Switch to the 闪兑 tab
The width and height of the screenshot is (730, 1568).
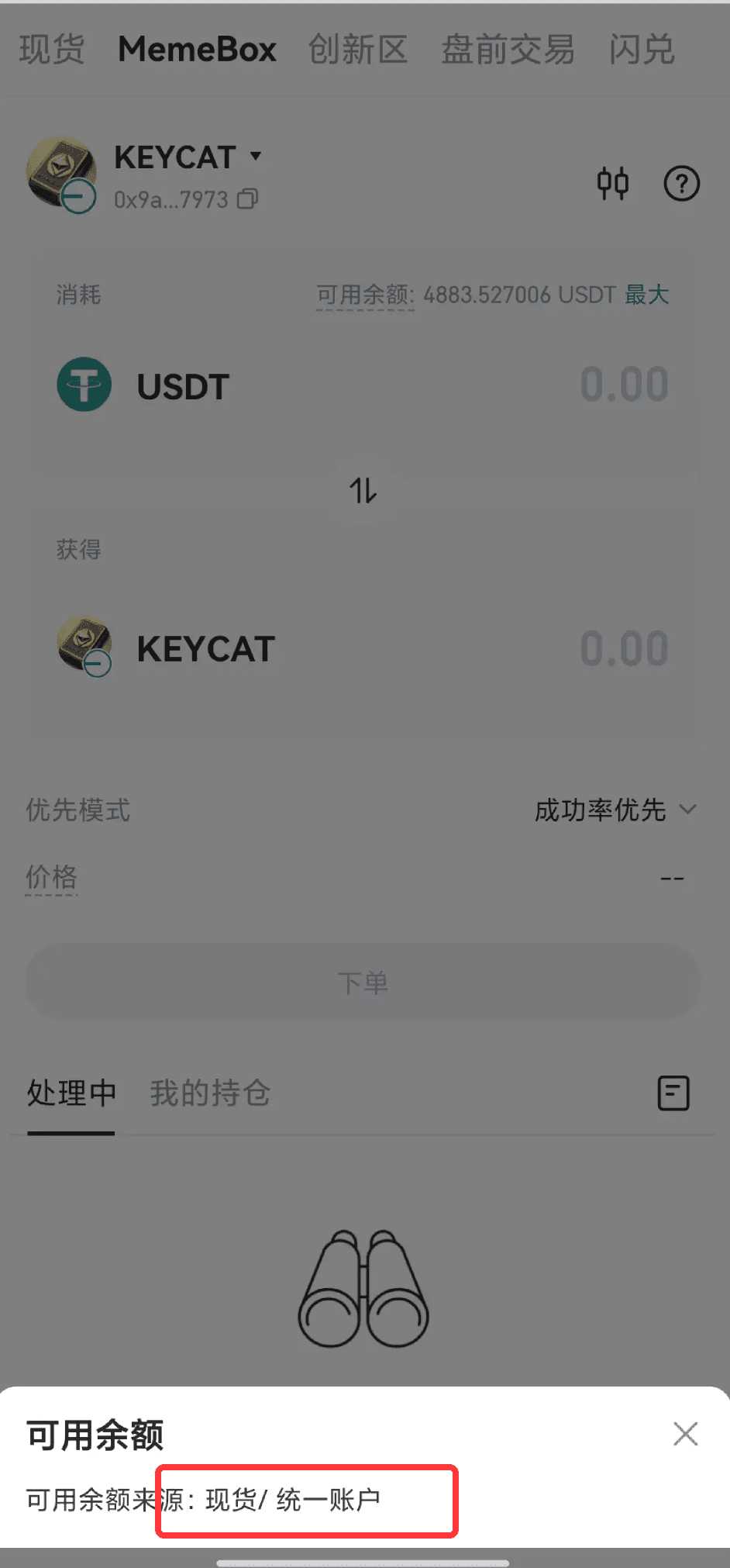(641, 50)
